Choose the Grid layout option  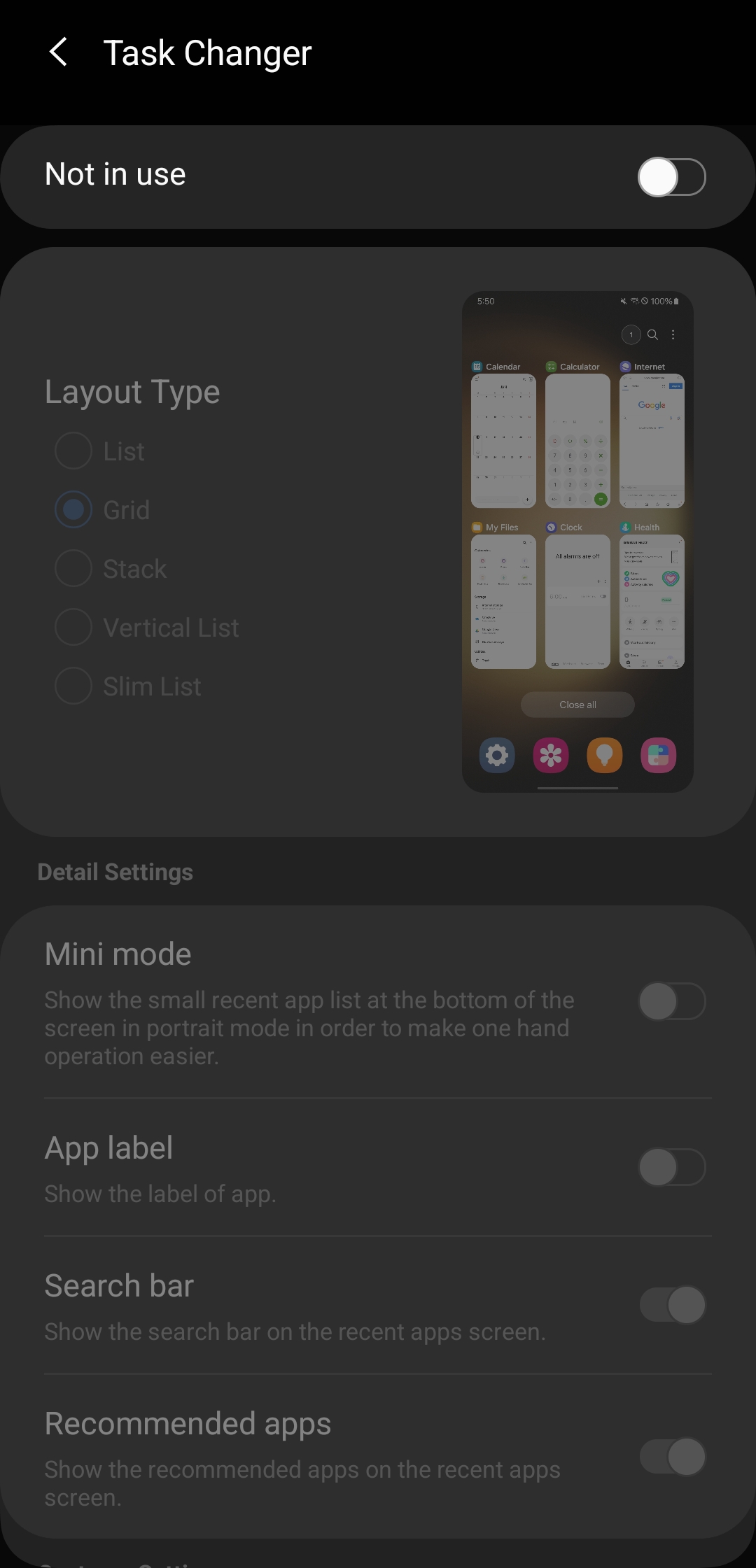[x=73, y=510]
